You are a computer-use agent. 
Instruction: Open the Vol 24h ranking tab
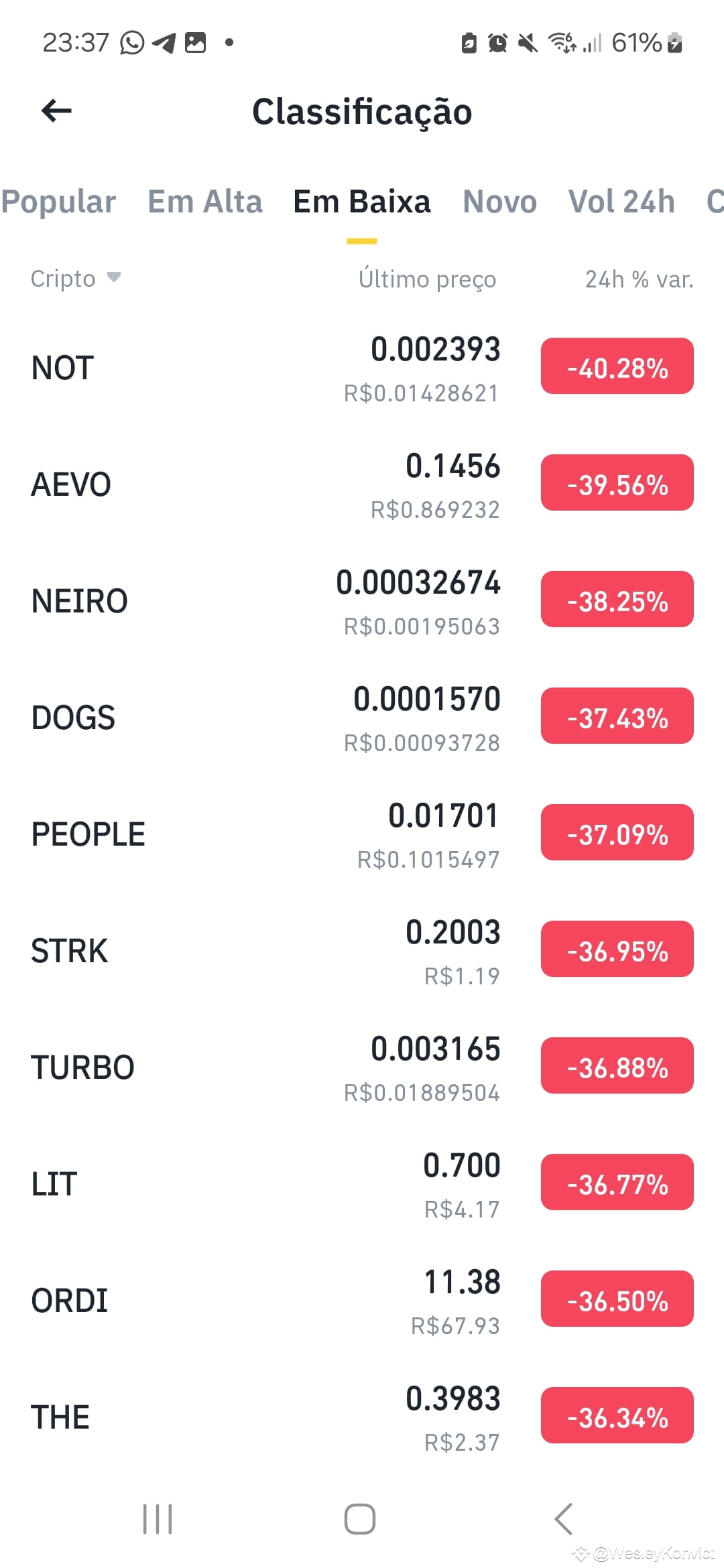click(x=621, y=201)
